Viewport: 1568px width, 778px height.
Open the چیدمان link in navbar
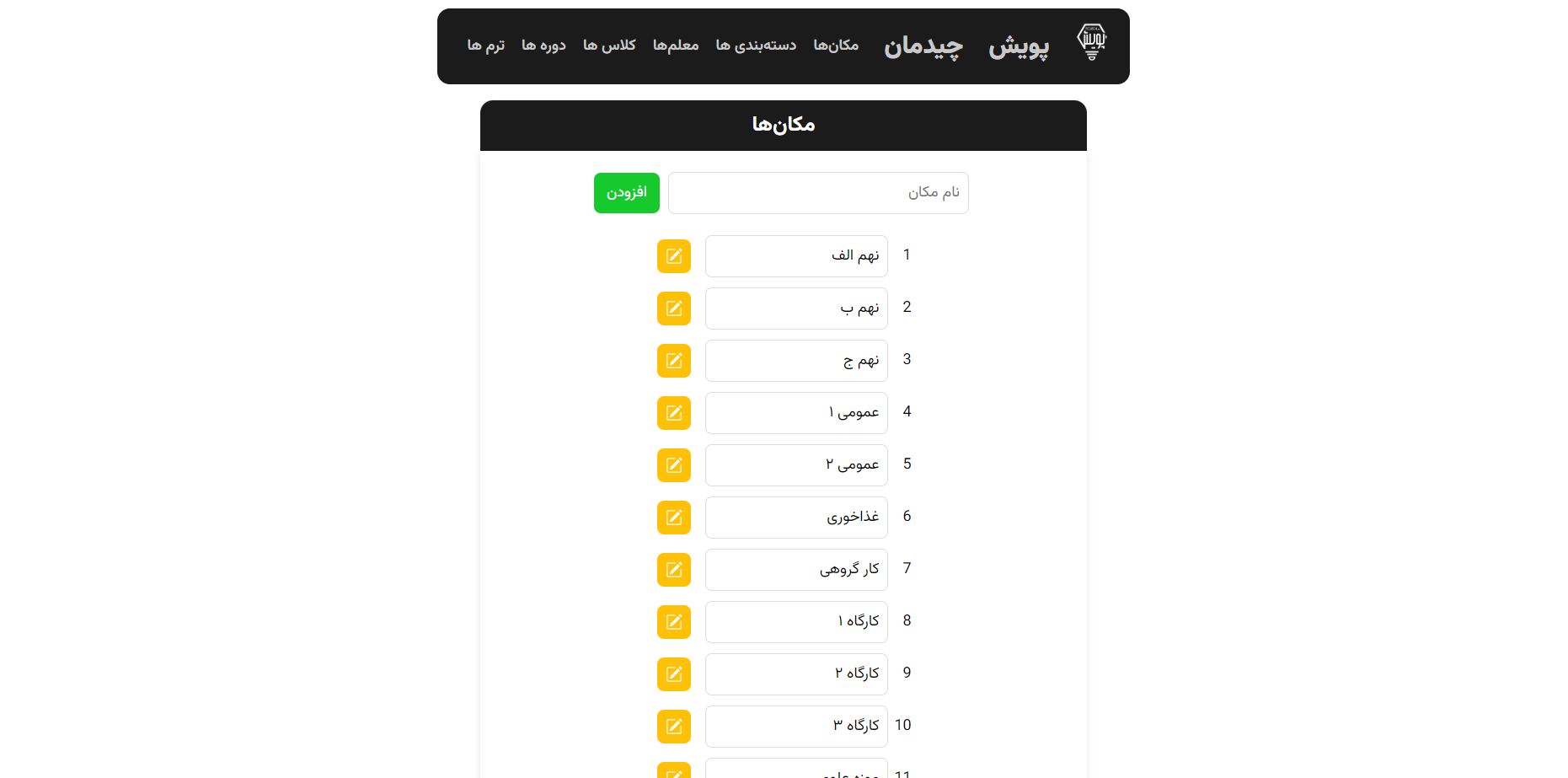click(923, 46)
